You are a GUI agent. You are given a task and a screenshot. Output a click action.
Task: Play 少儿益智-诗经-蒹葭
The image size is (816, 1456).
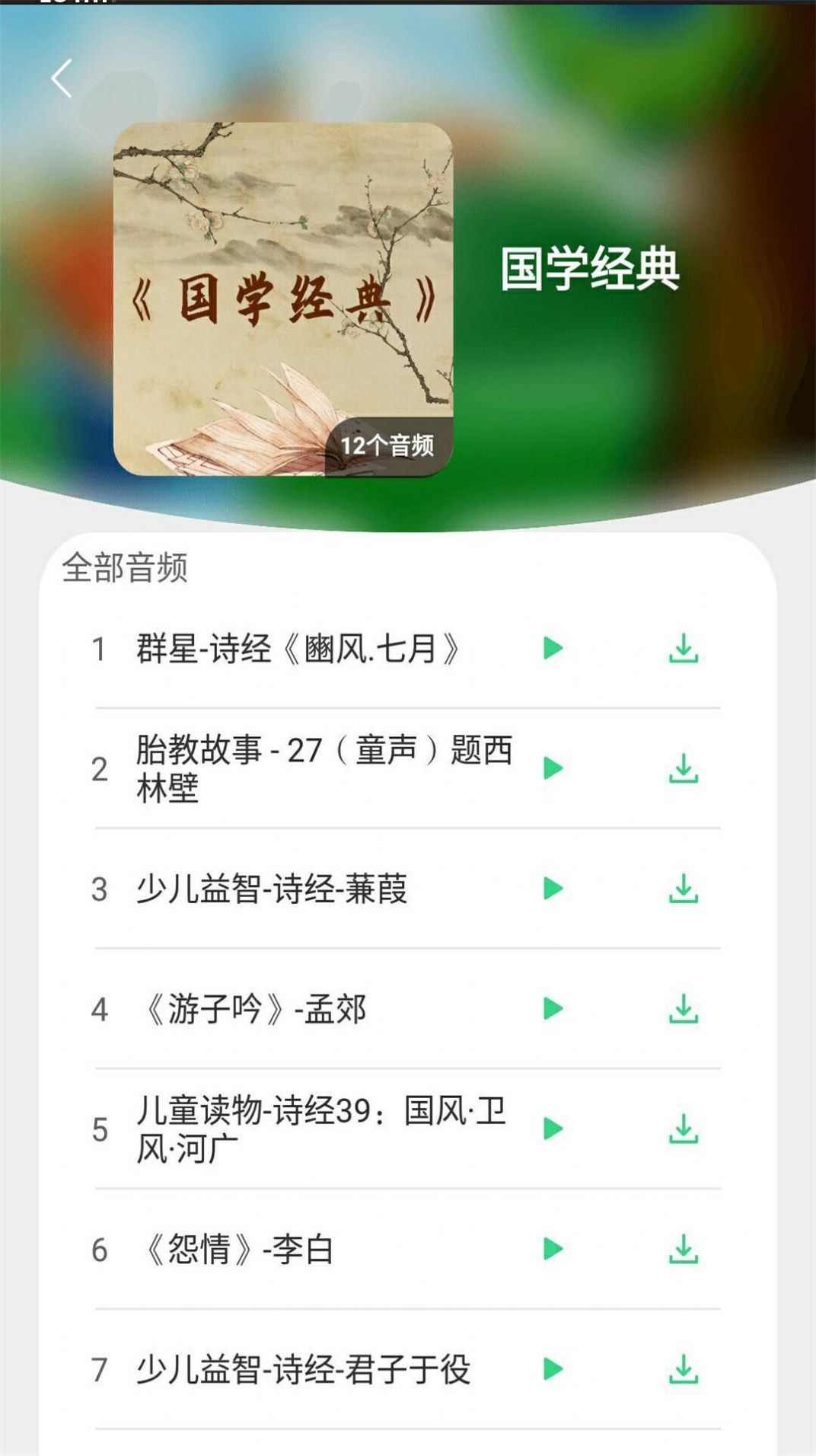tap(553, 889)
